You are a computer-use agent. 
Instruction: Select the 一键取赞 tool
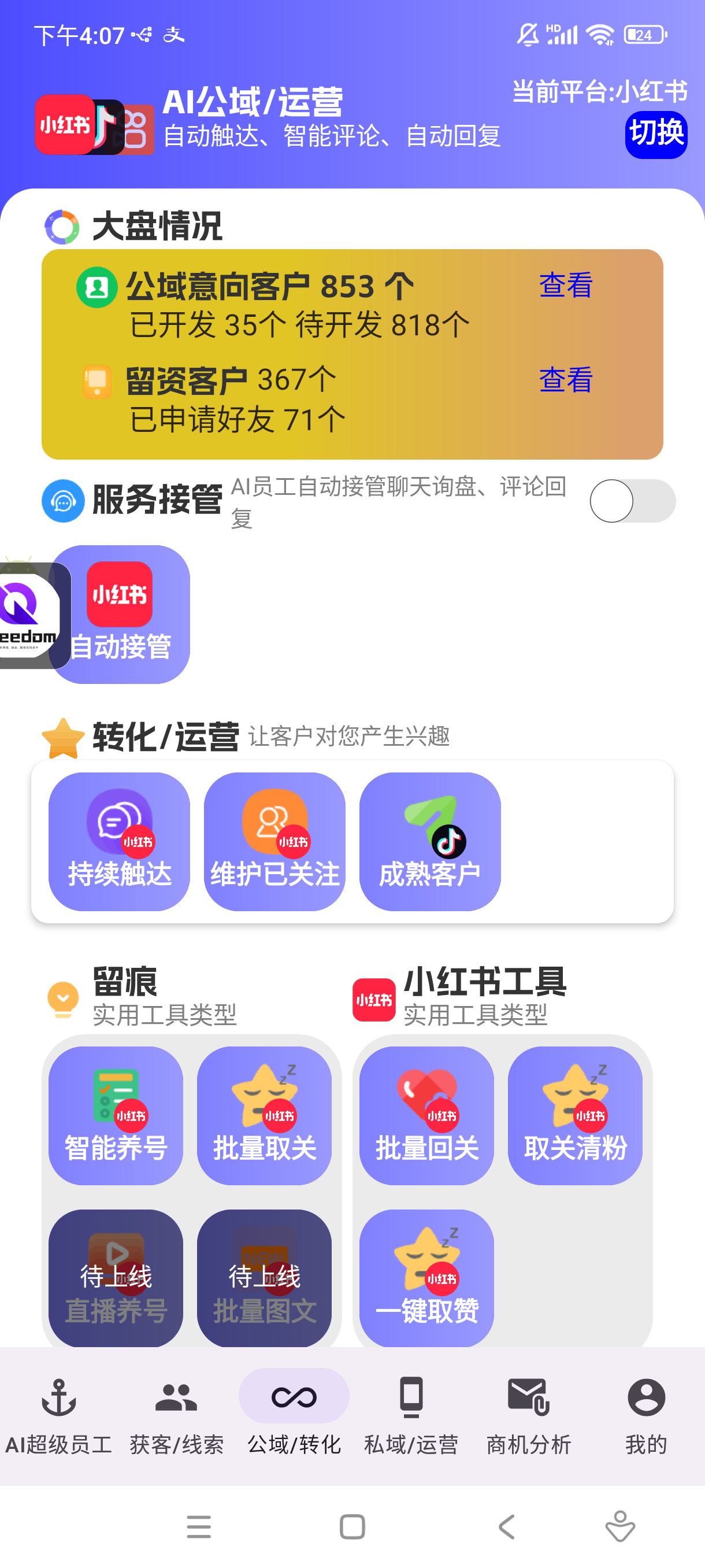[426, 1277]
